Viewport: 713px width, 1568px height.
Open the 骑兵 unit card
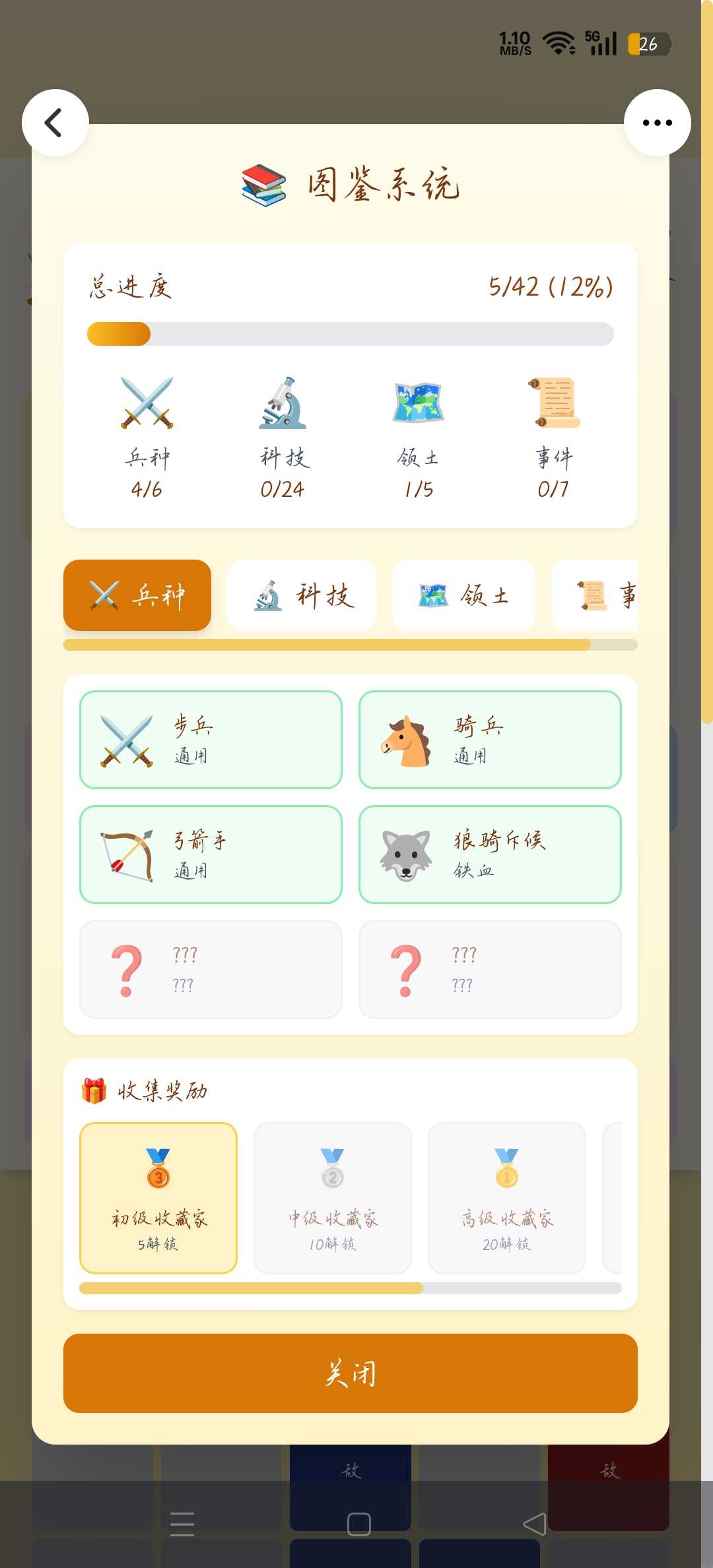click(490, 740)
